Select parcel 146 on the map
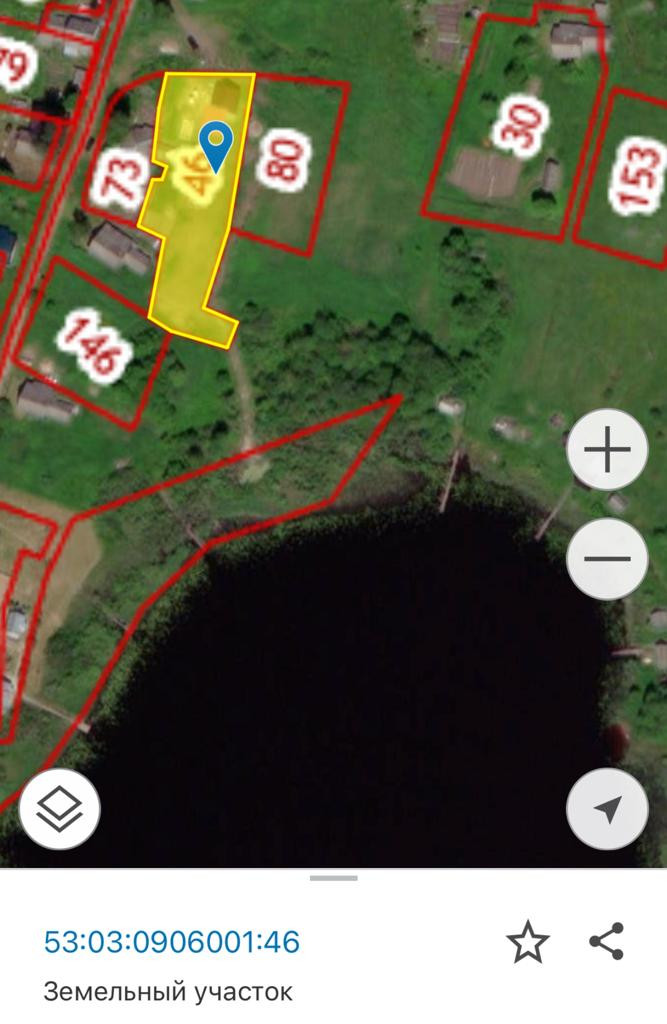 pos(93,347)
